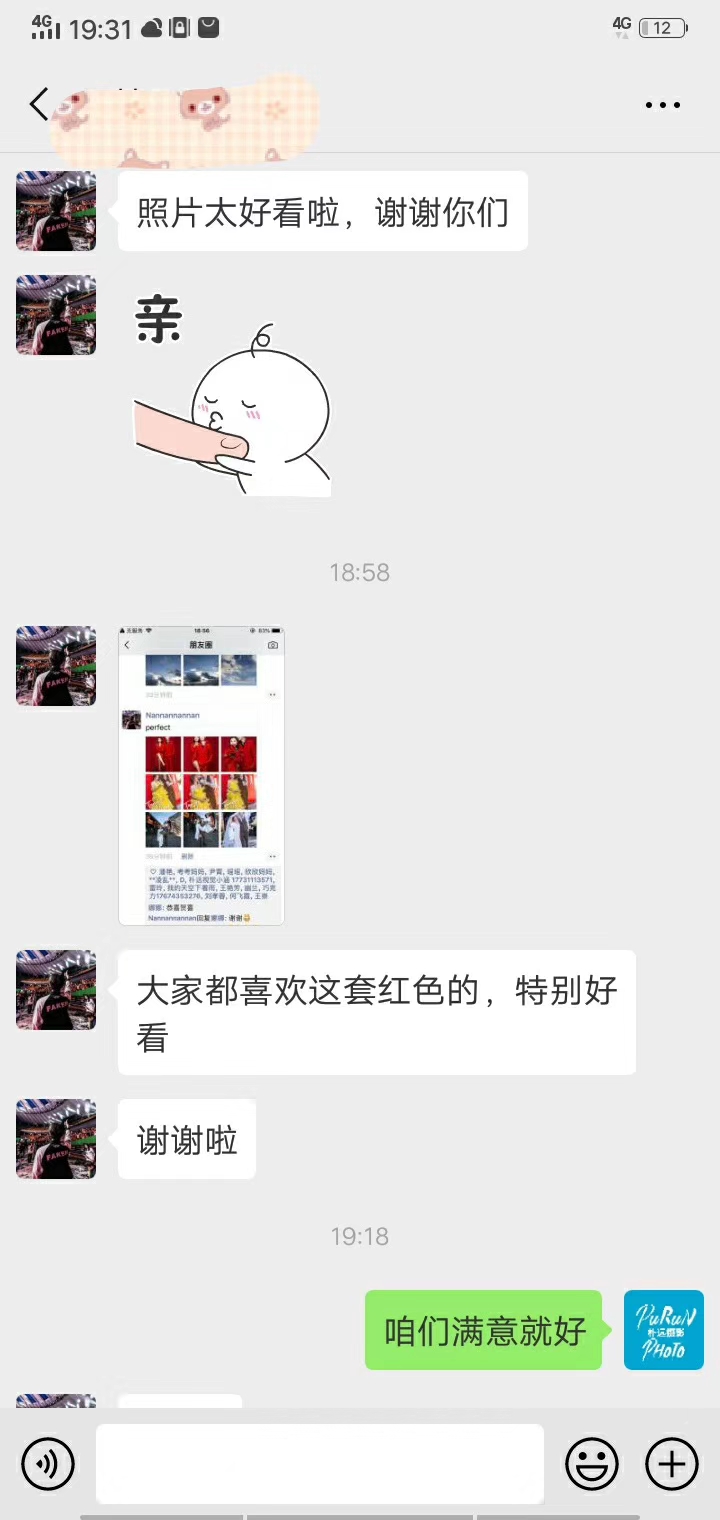The image size is (720, 1520).
Task: Tap the message text input field
Action: coord(320,1464)
